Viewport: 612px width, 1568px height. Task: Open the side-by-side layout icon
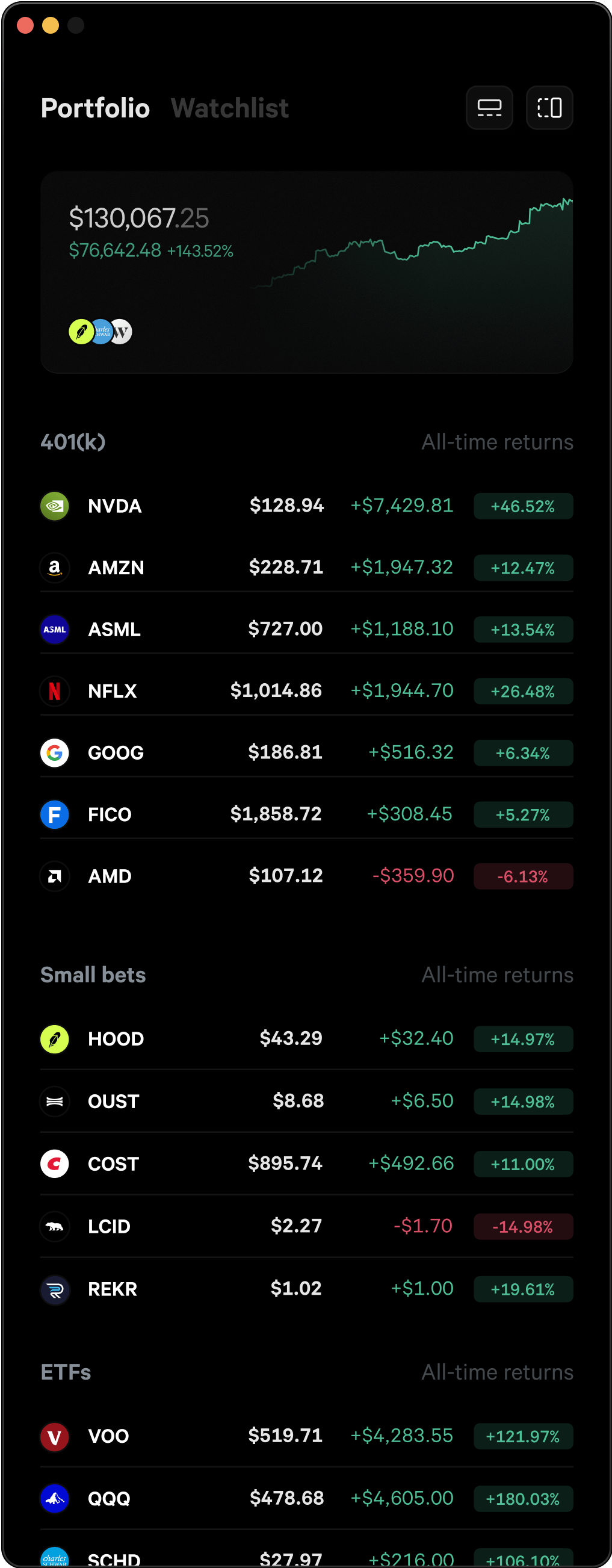pyautogui.click(x=548, y=108)
